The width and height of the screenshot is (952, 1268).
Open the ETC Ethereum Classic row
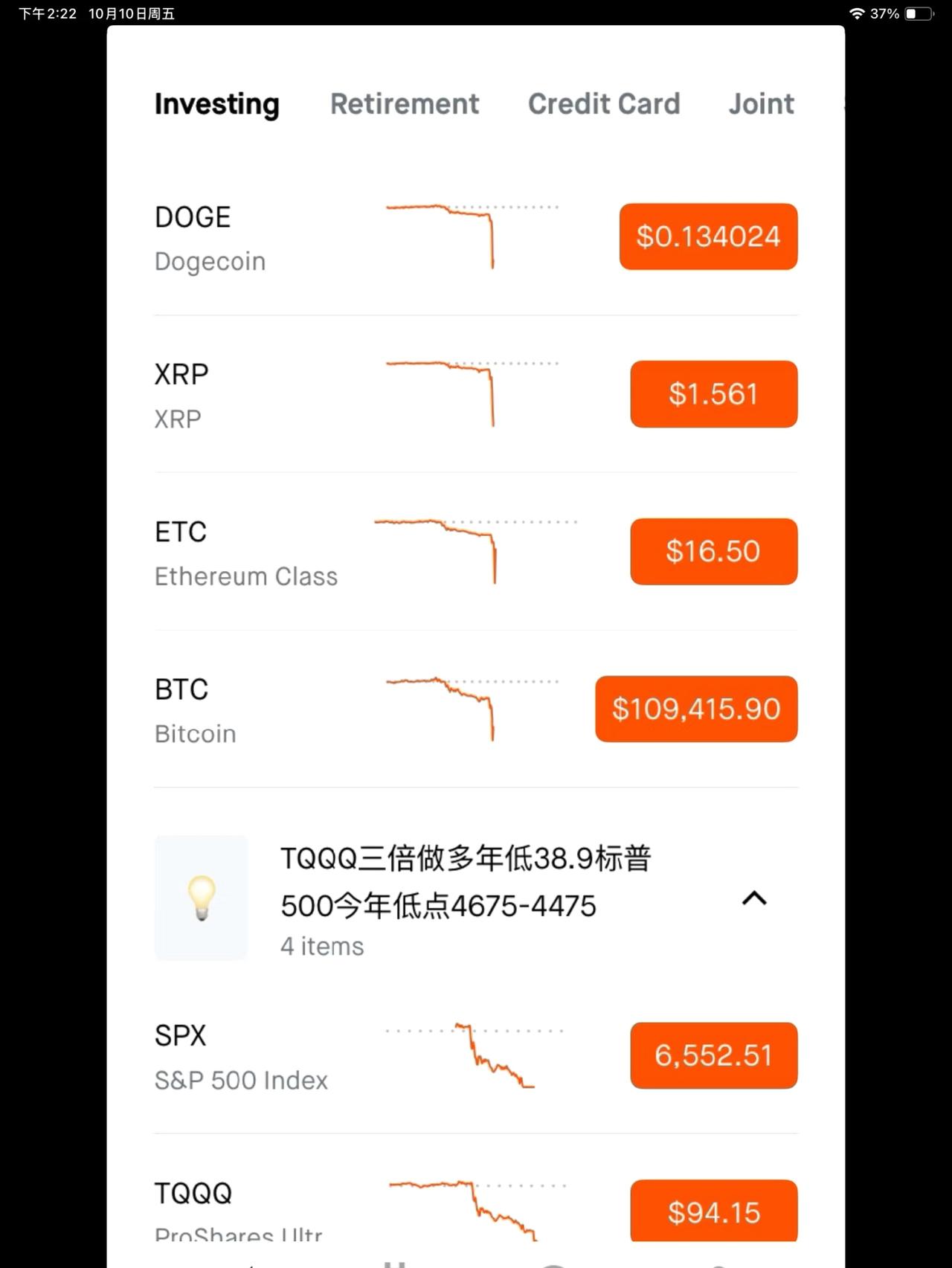pos(245,553)
